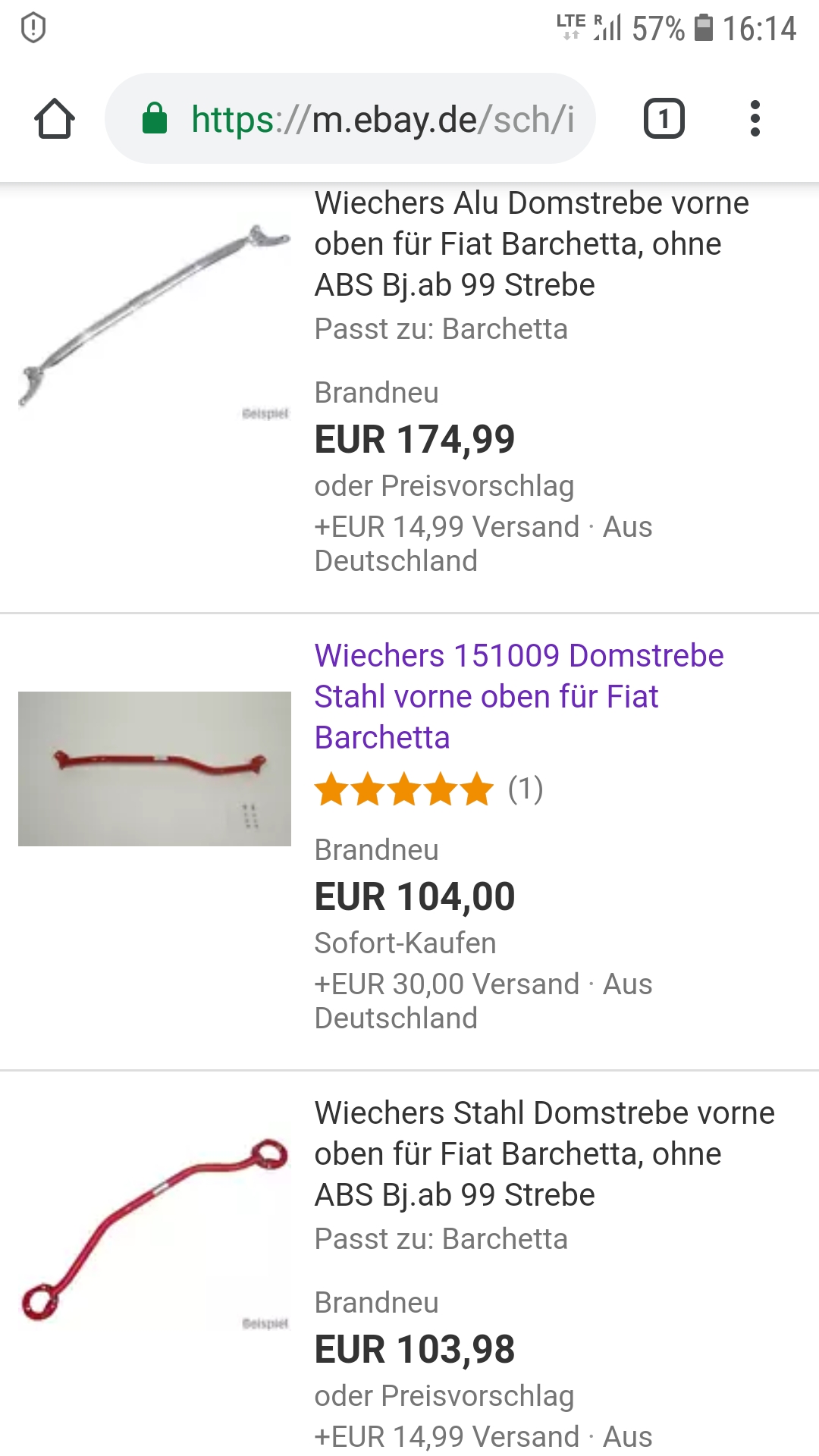Open the browser overflow menu
Screen dimensions: 819x1456
755,119
